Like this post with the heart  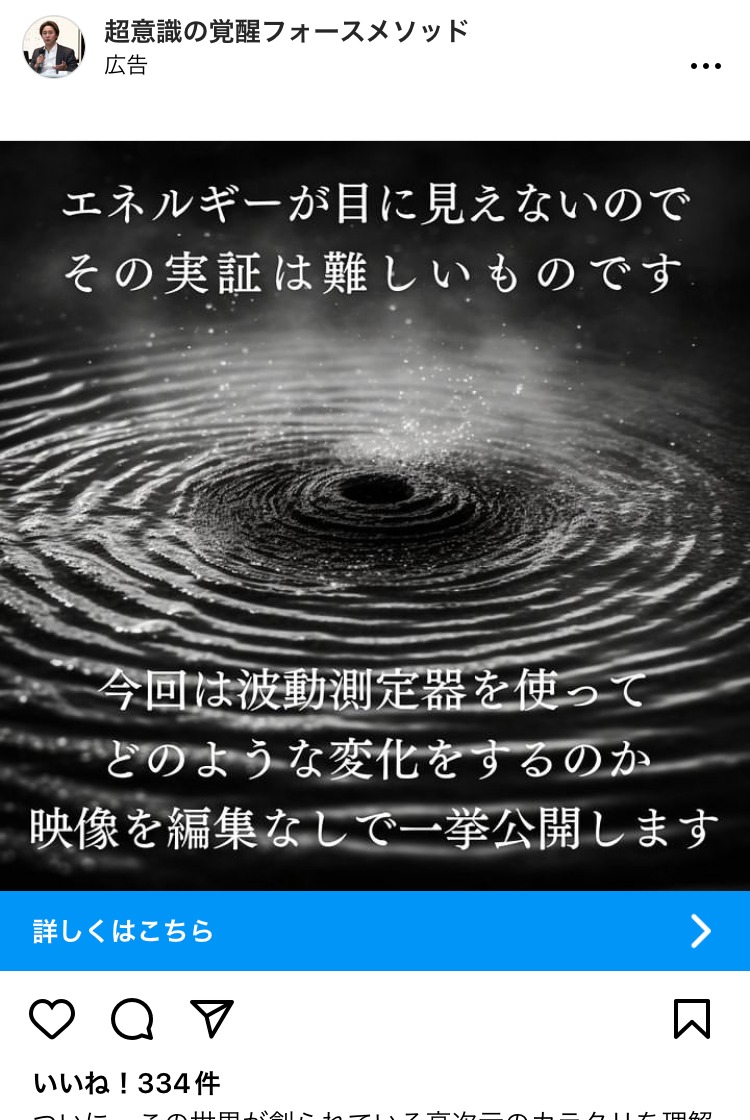(x=52, y=1019)
